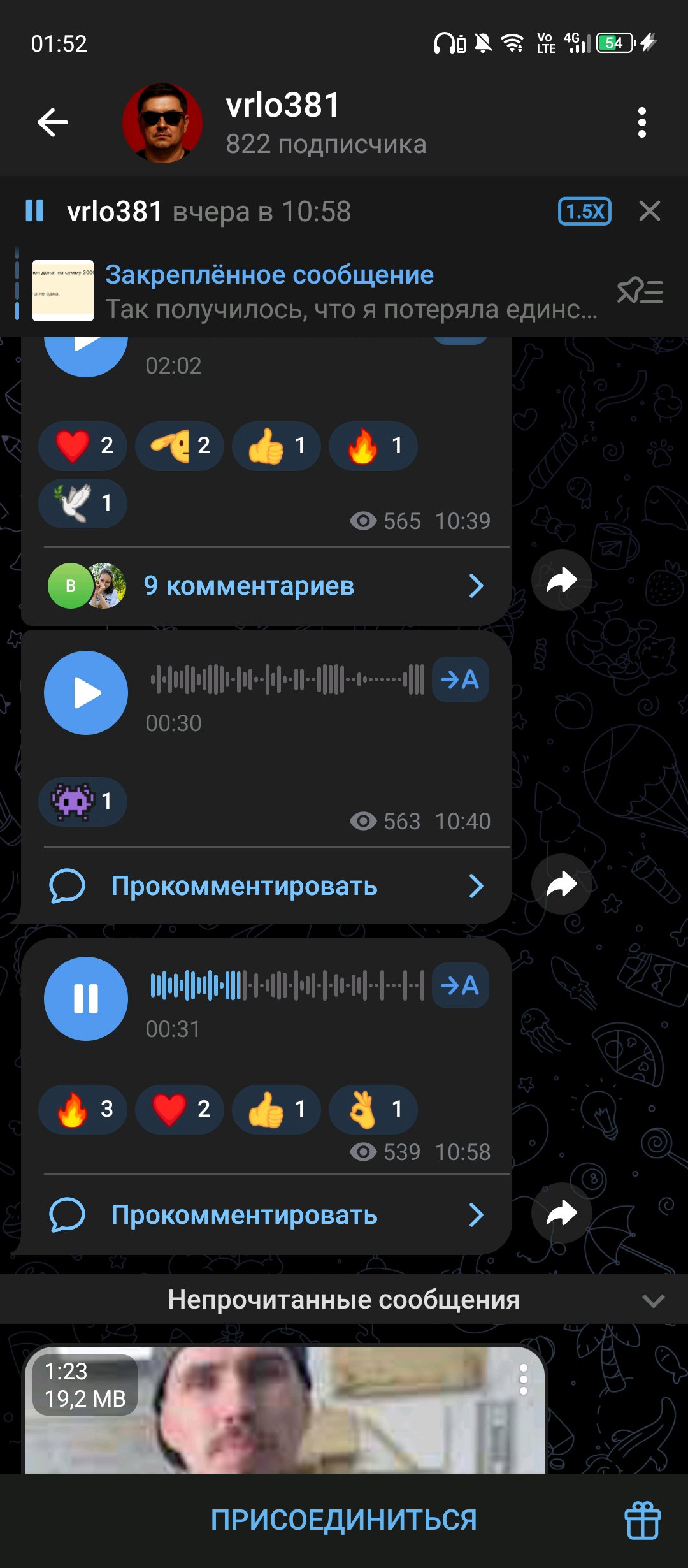This screenshot has width=688, height=1568.
Task: Close the audio player bar
Action: (649, 211)
